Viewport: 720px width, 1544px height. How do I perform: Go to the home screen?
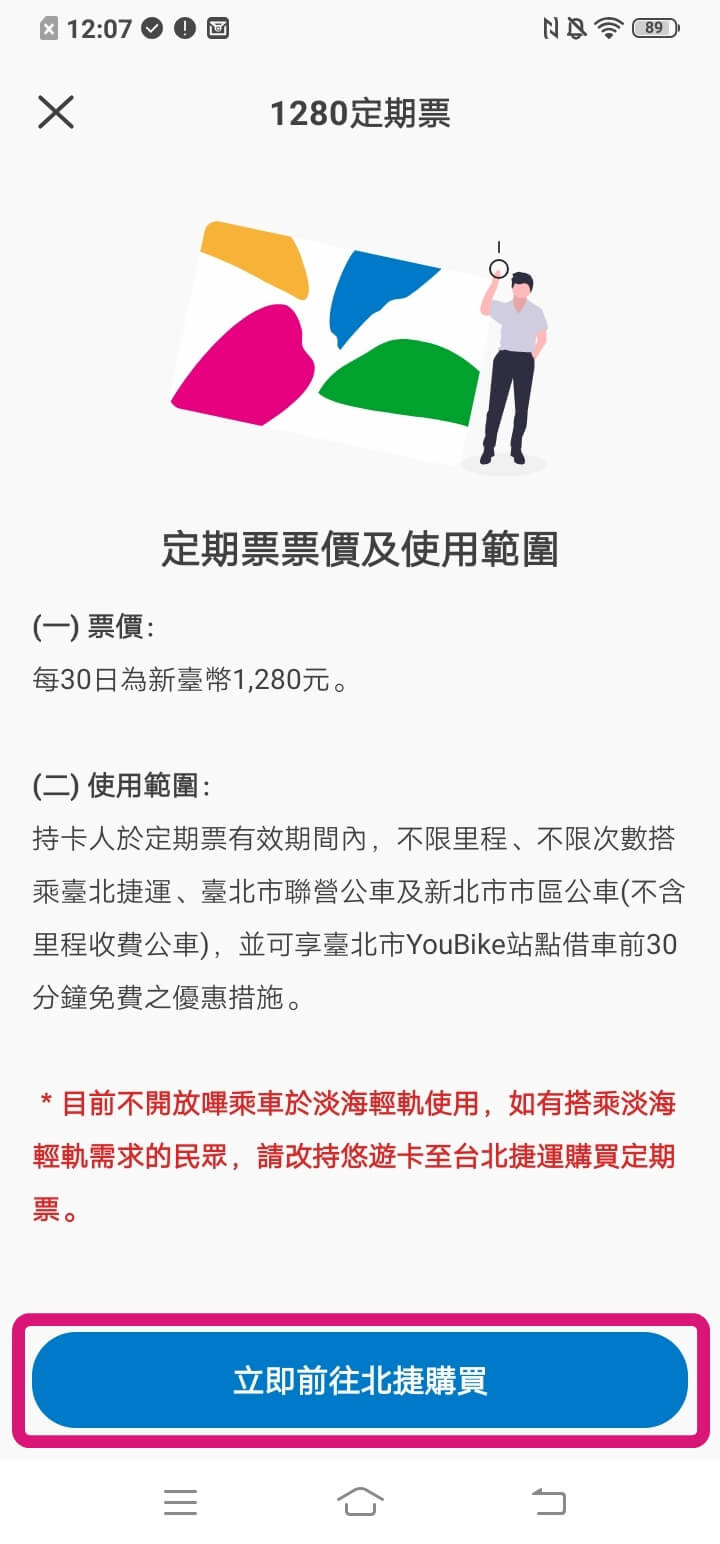(x=360, y=1501)
